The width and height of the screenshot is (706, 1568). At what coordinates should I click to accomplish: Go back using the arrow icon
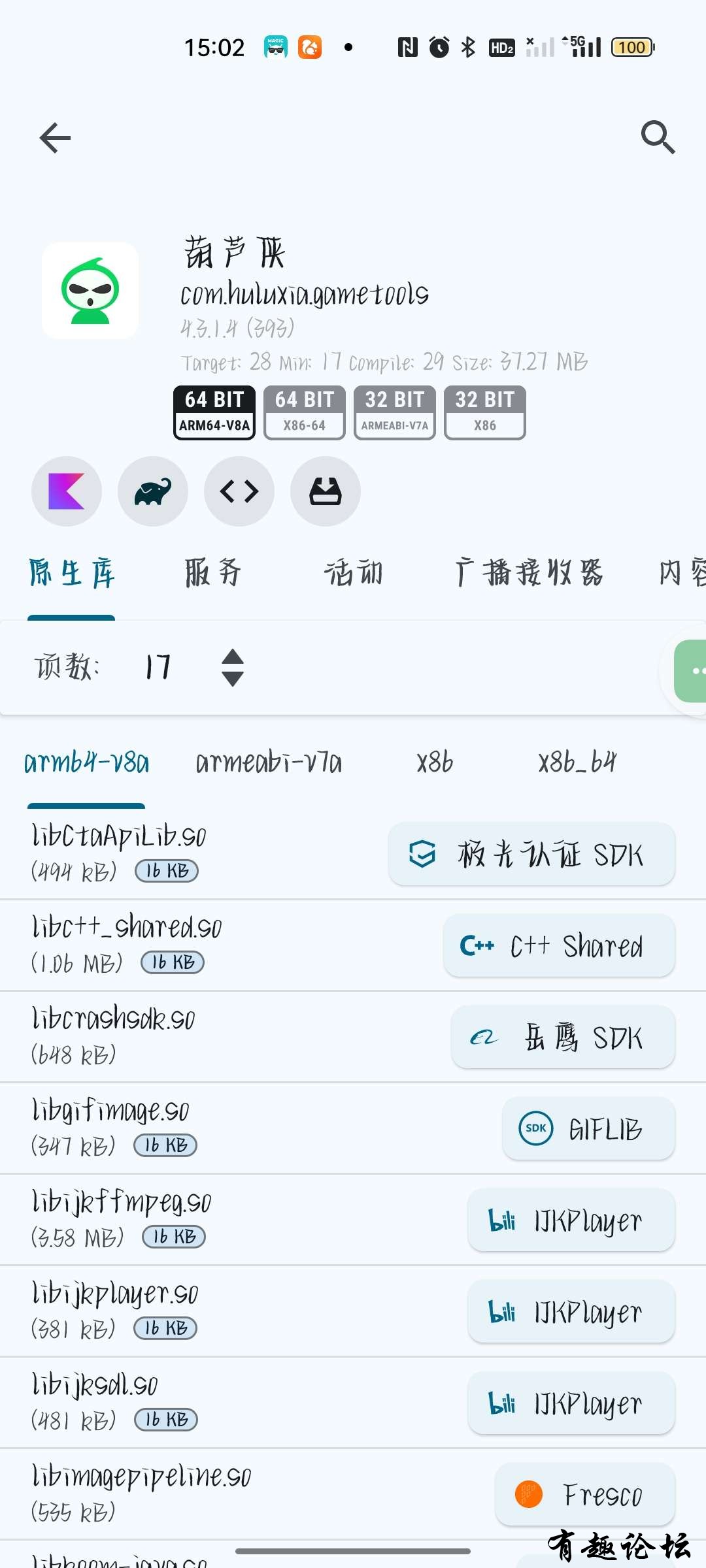click(55, 138)
